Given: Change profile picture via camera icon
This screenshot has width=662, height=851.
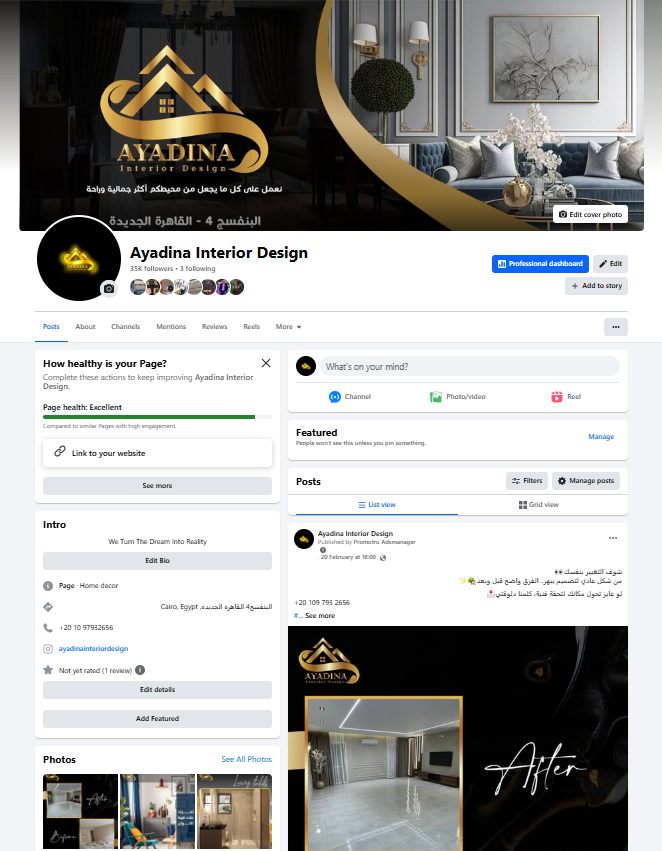Looking at the screenshot, I should coord(109,289).
